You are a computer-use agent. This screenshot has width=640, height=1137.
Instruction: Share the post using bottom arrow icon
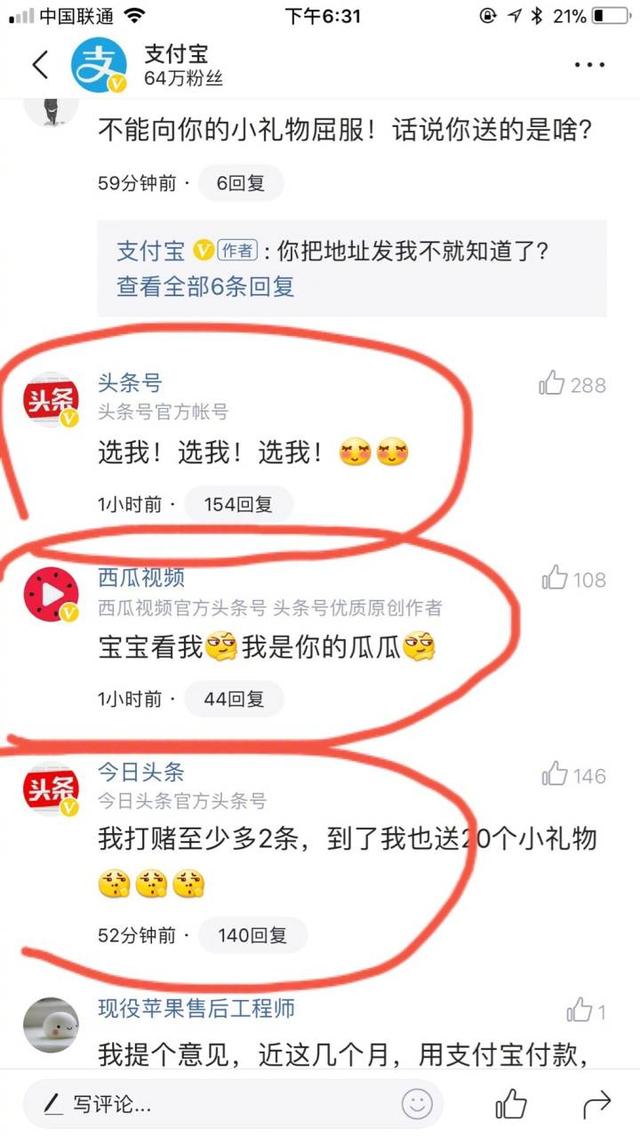(596, 1104)
